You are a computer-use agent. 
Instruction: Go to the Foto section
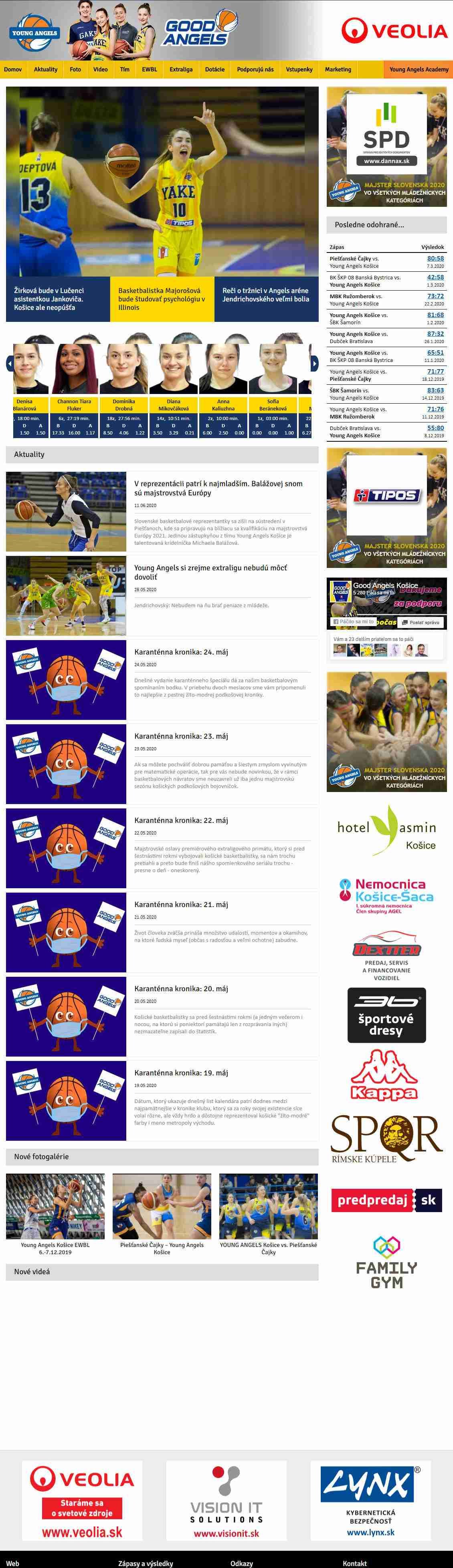tap(75, 69)
